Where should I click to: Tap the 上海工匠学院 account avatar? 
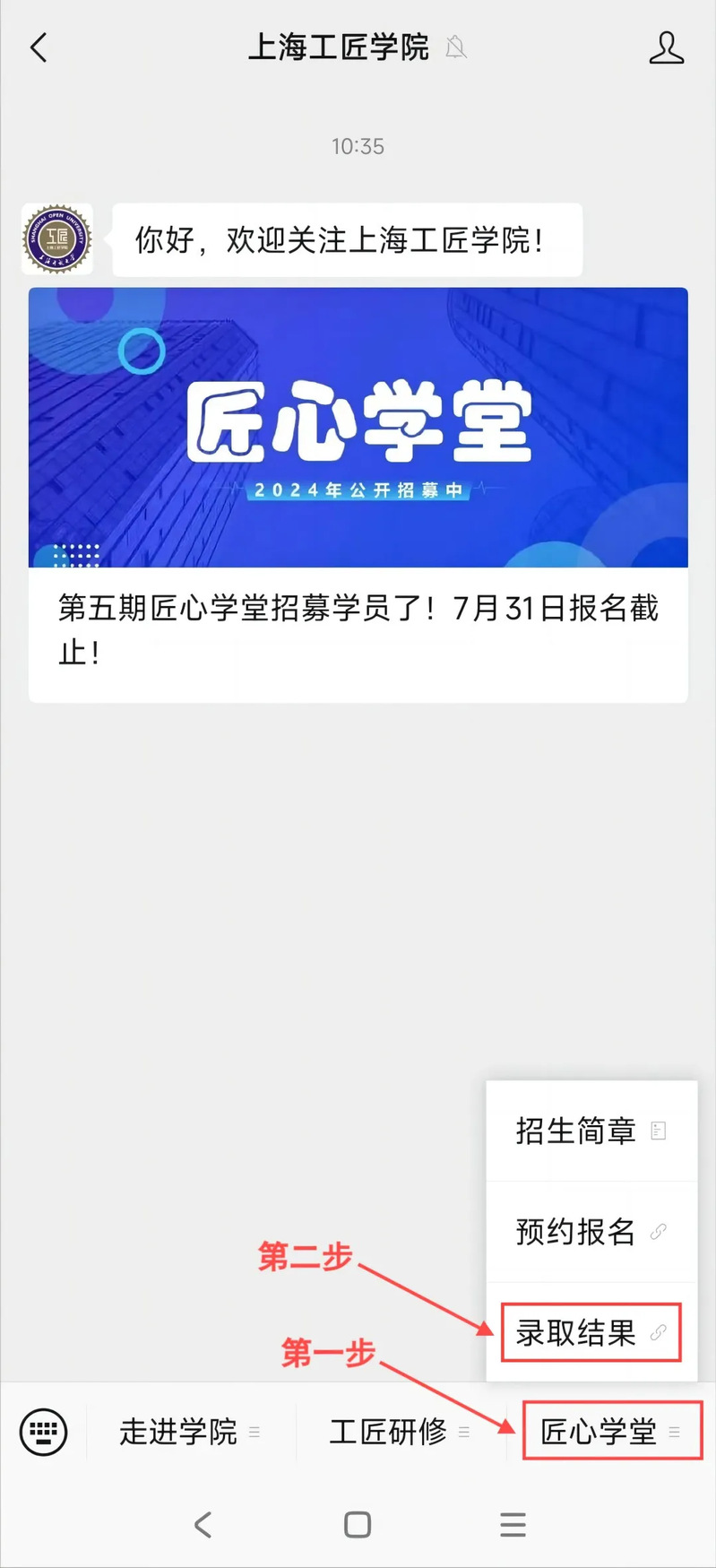(x=57, y=239)
